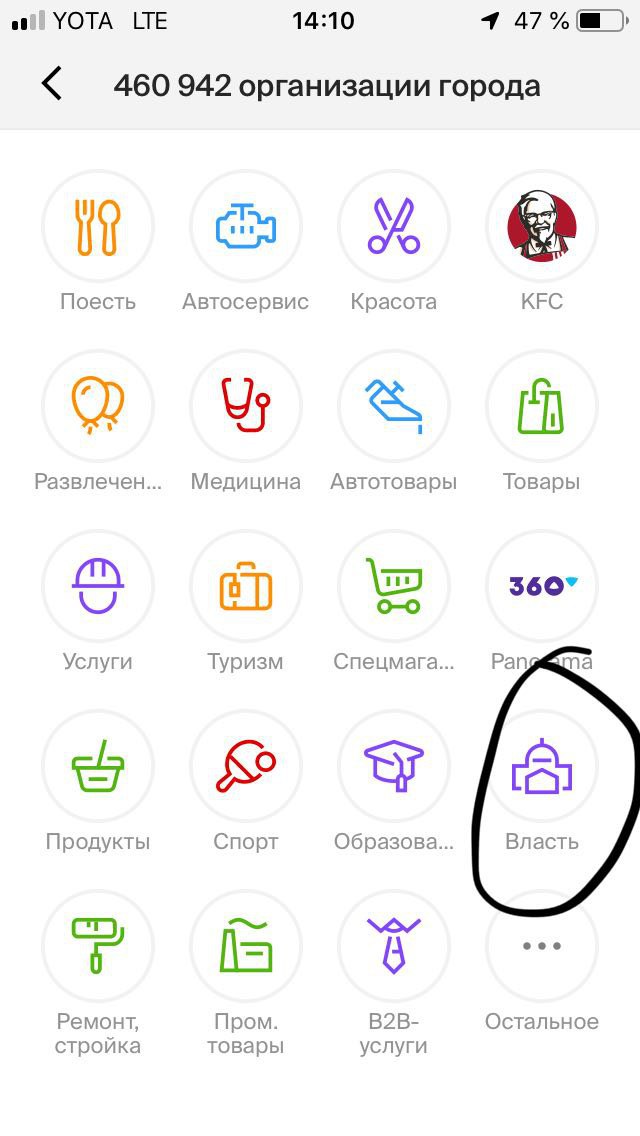The image size is (640, 1136).
Task: Go back using the arrow icon
Action: [x=51, y=84]
